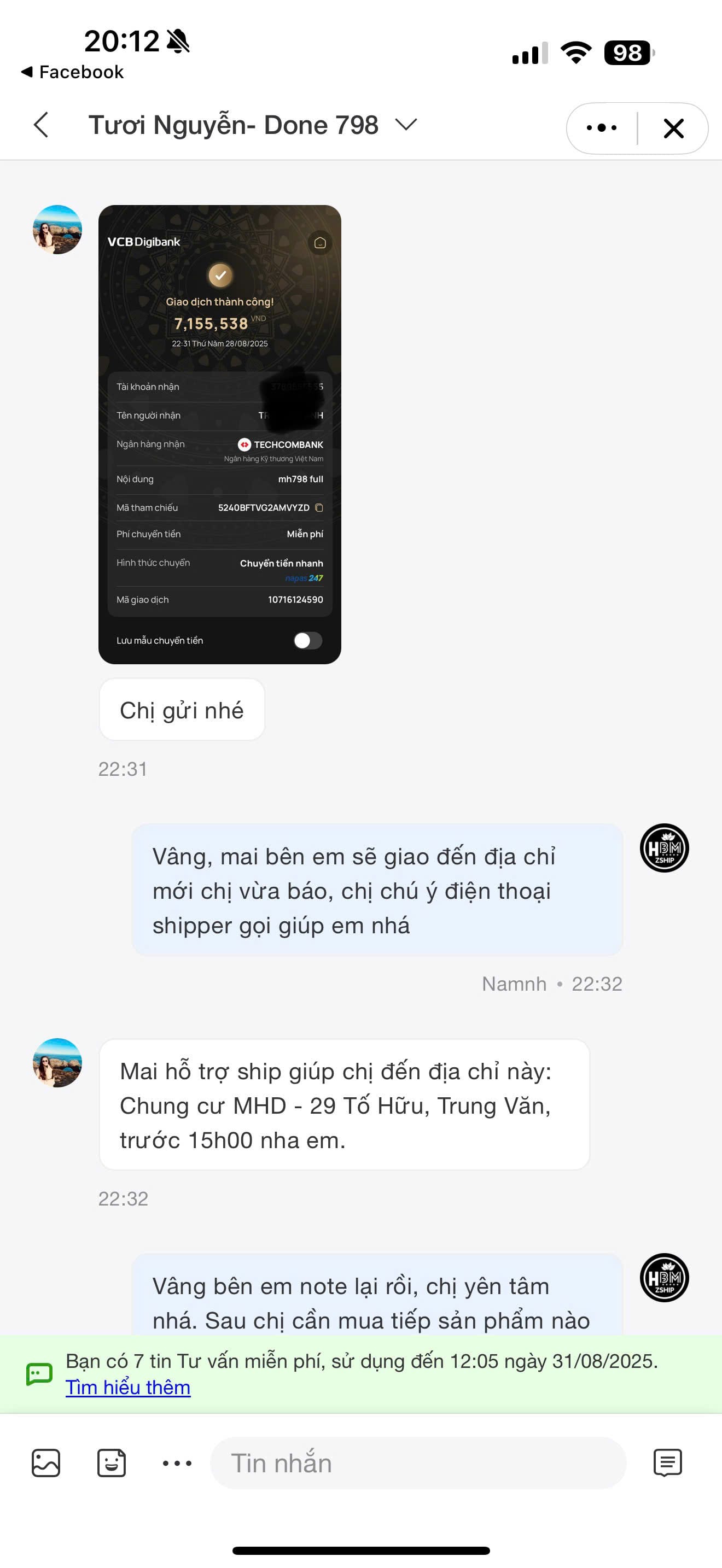The width and height of the screenshot is (722, 1568).
Task: Expand the Tươi Nguyễn chat title dropdown
Action: pyautogui.click(x=405, y=125)
